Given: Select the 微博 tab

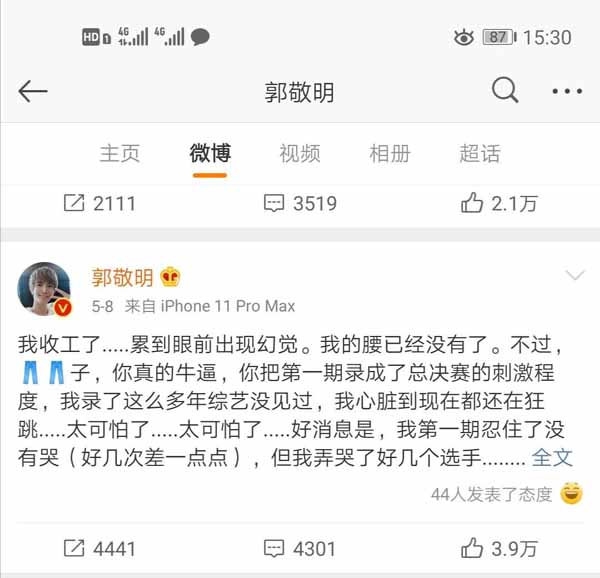Looking at the screenshot, I should pyautogui.click(x=210, y=154).
